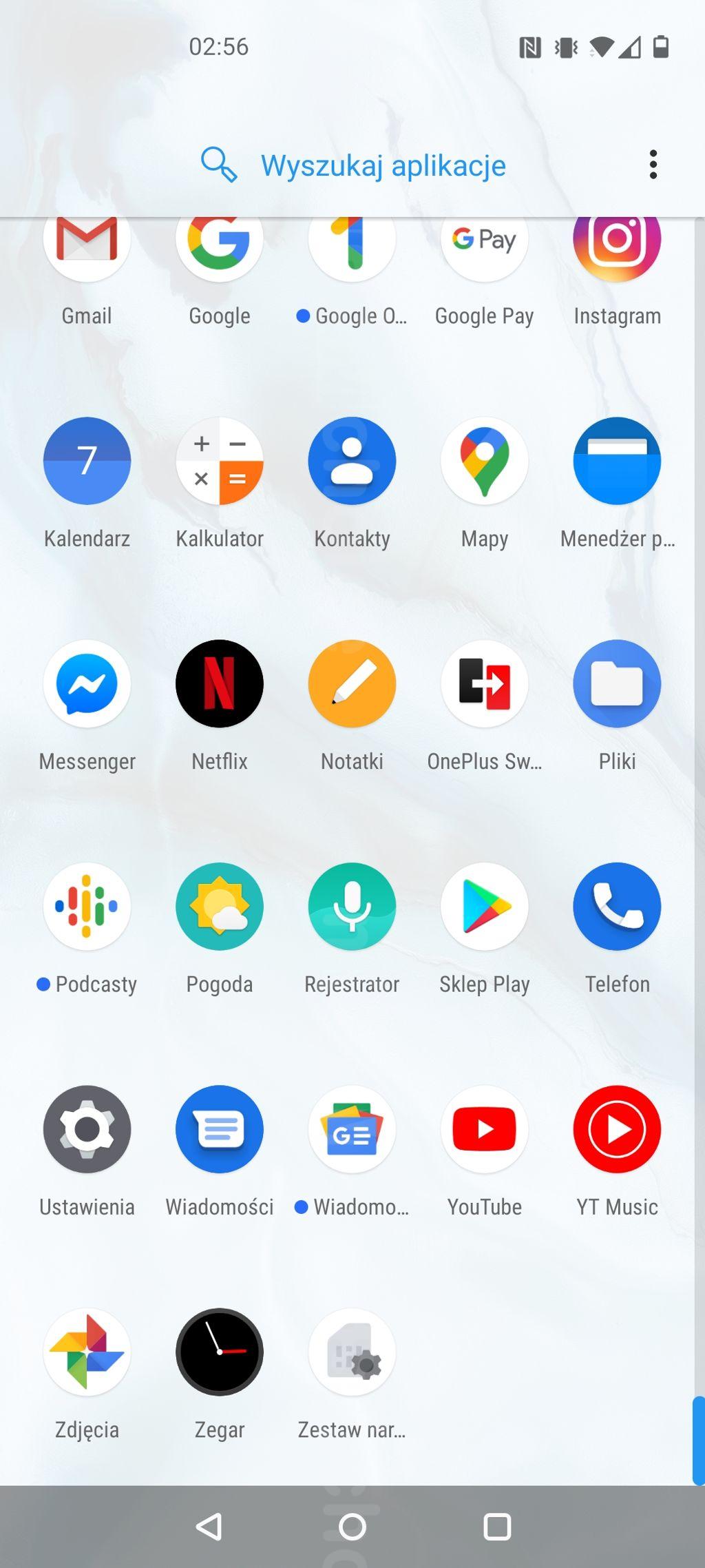Go to the home screen via the navigation bar
Viewport: 705px width, 1568px height.
point(352,1527)
